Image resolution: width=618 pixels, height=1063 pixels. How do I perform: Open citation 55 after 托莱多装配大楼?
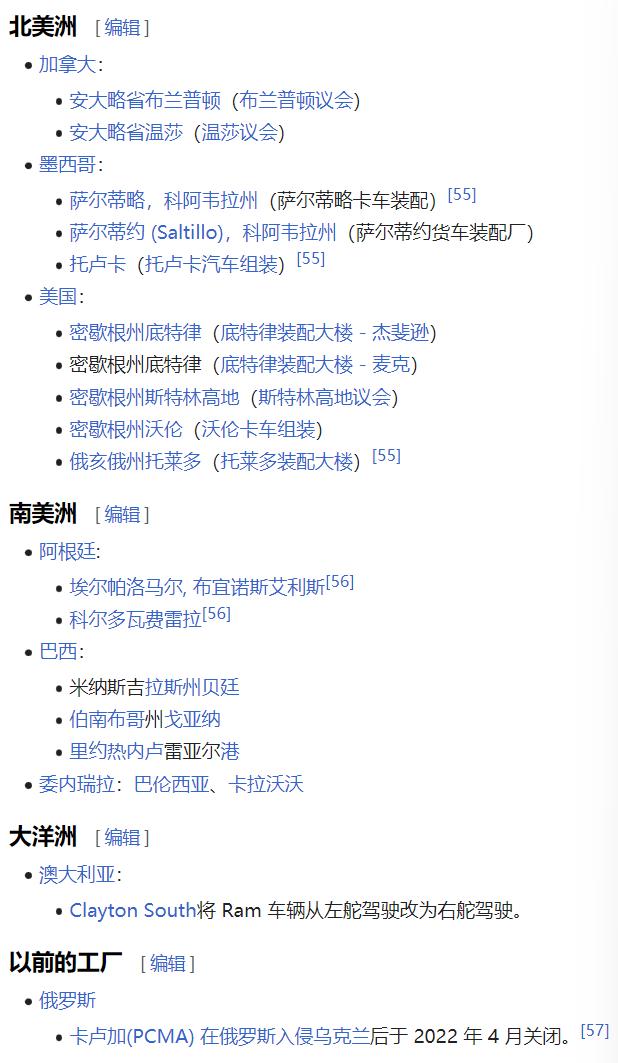tap(386, 456)
